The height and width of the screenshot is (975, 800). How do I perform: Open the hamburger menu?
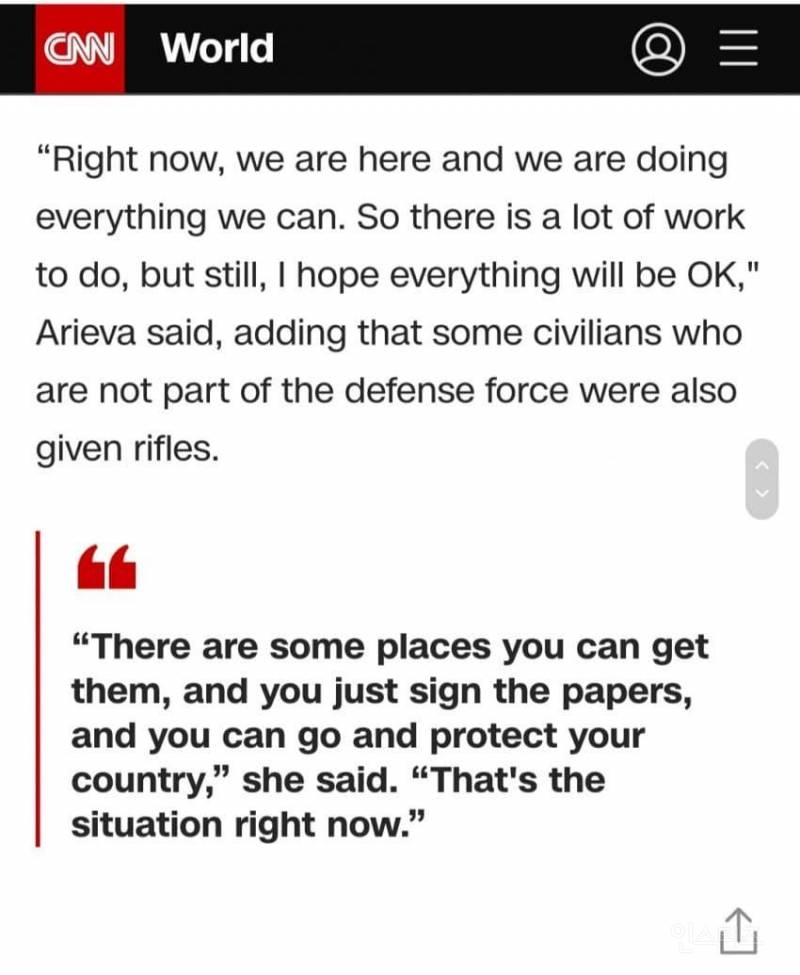pos(741,48)
